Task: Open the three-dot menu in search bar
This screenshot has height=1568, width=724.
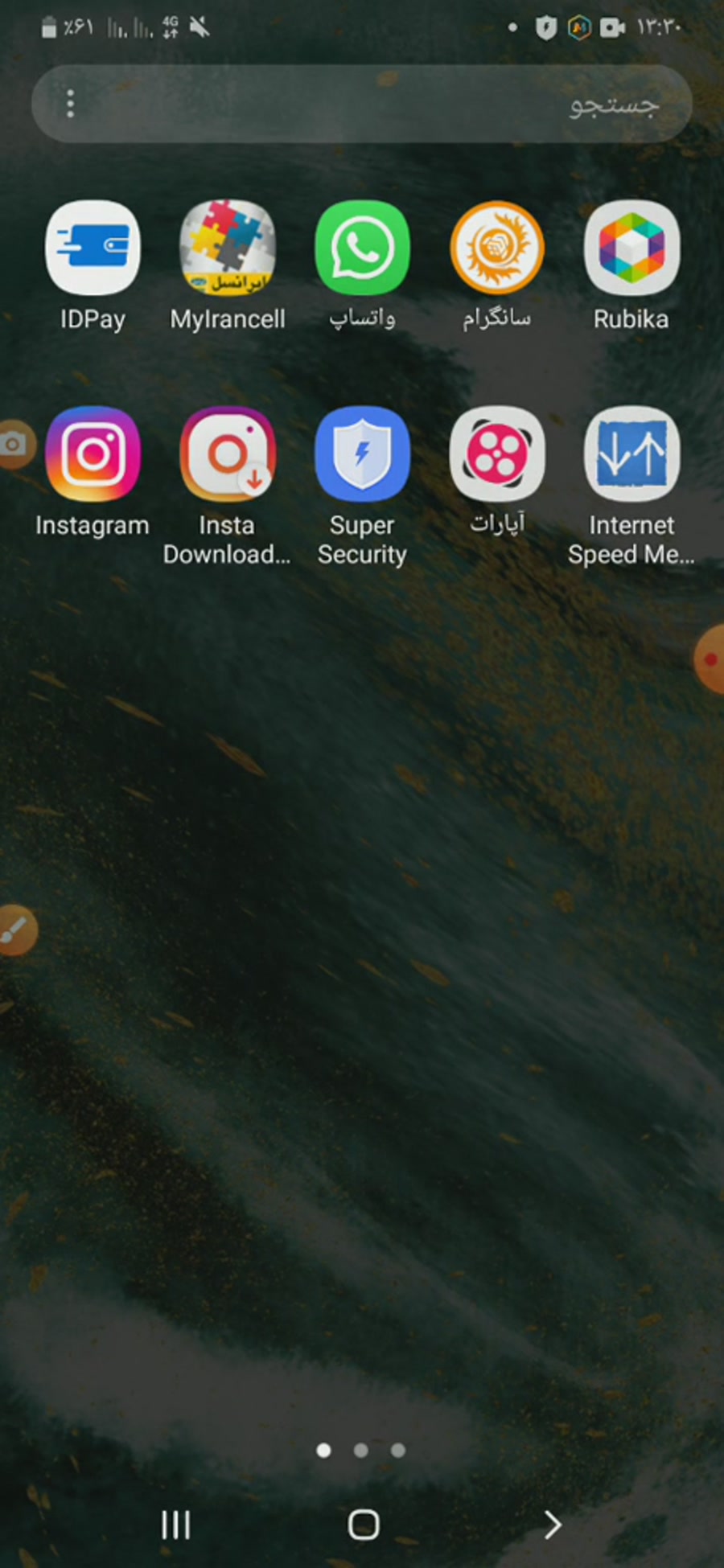Action: (x=71, y=105)
